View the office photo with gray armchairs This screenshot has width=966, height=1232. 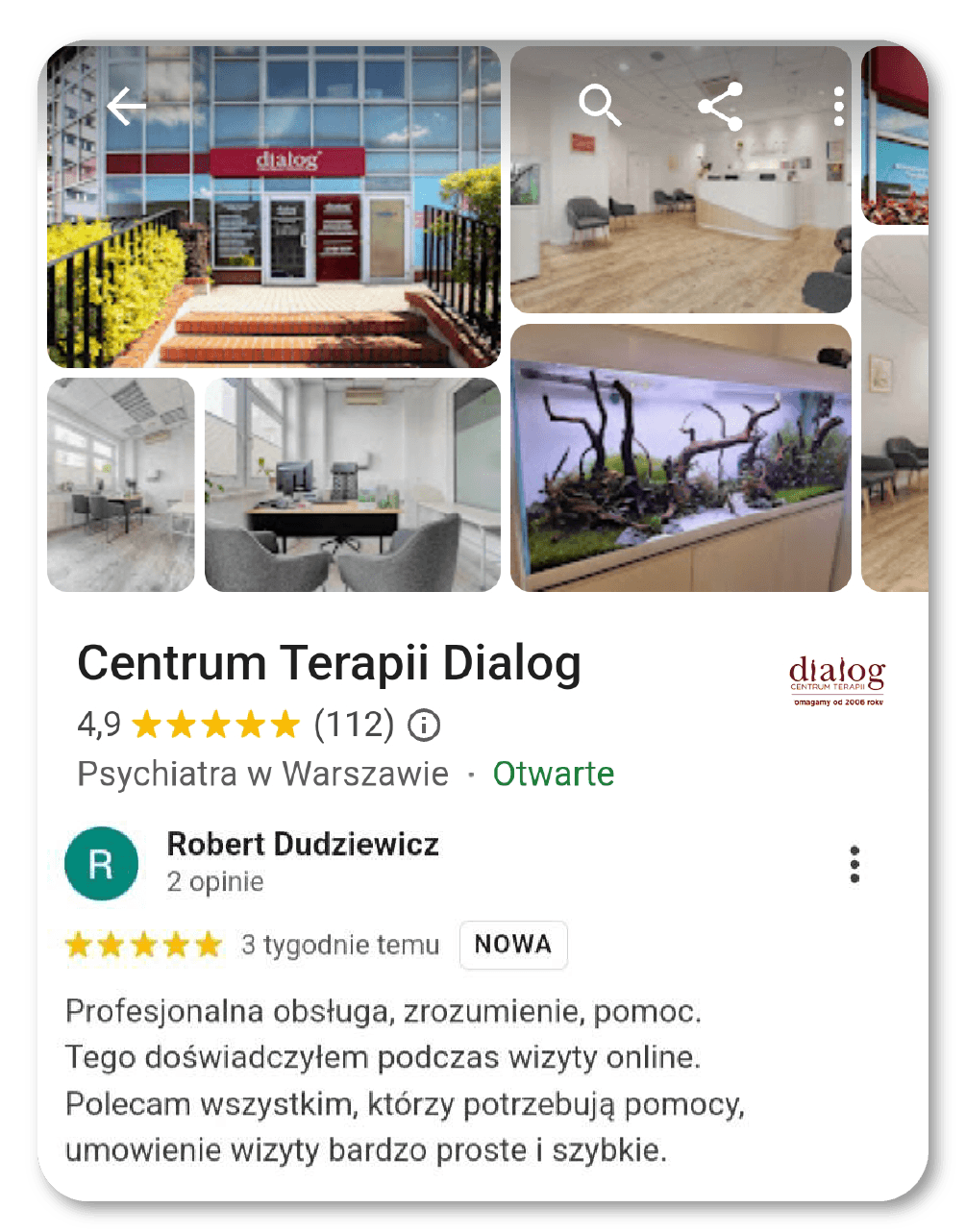pos(352,484)
